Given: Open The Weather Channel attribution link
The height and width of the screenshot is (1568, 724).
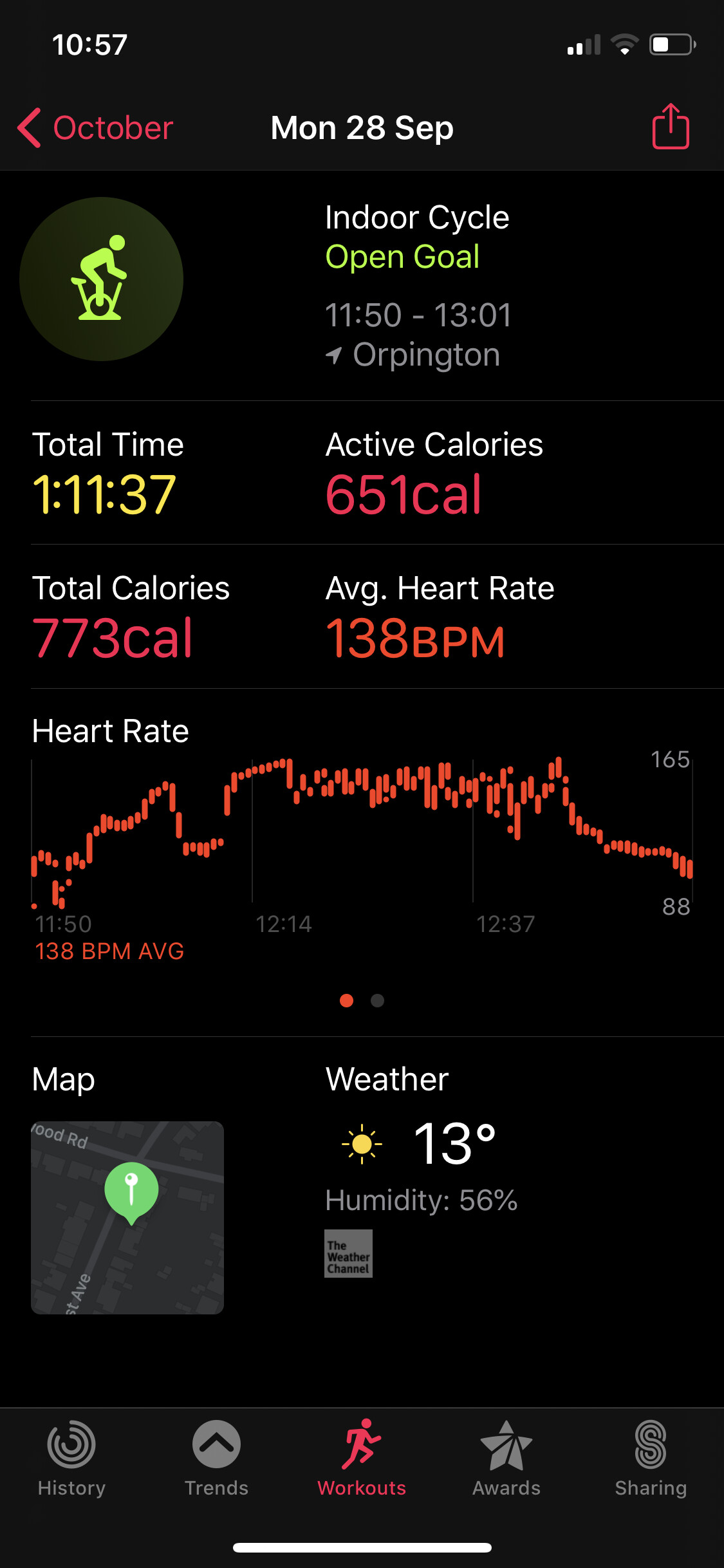Looking at the screenshot, I should (348, 1253).
